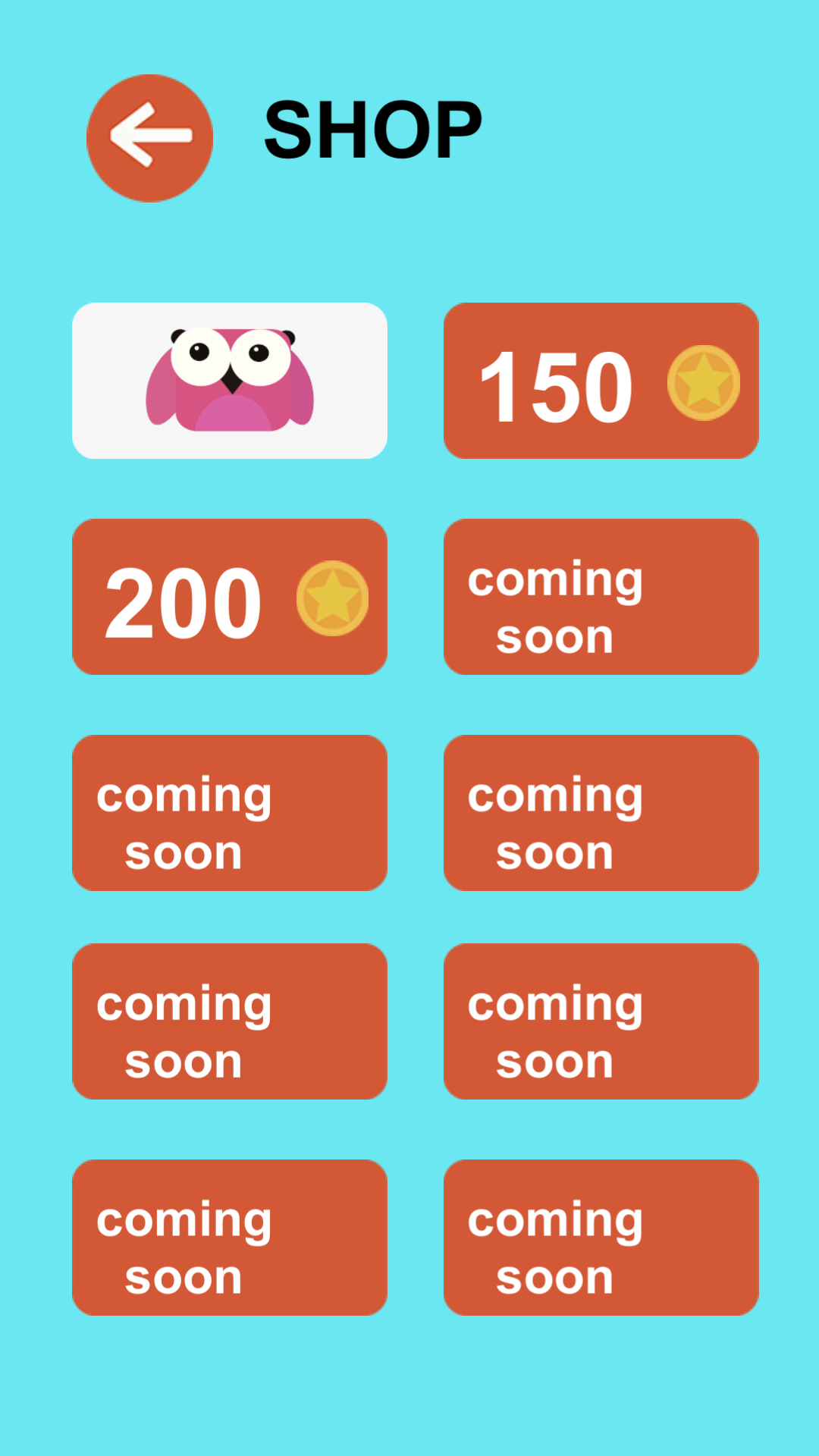
Task: Go back from the Shop screen
Action: coord(149,138)
